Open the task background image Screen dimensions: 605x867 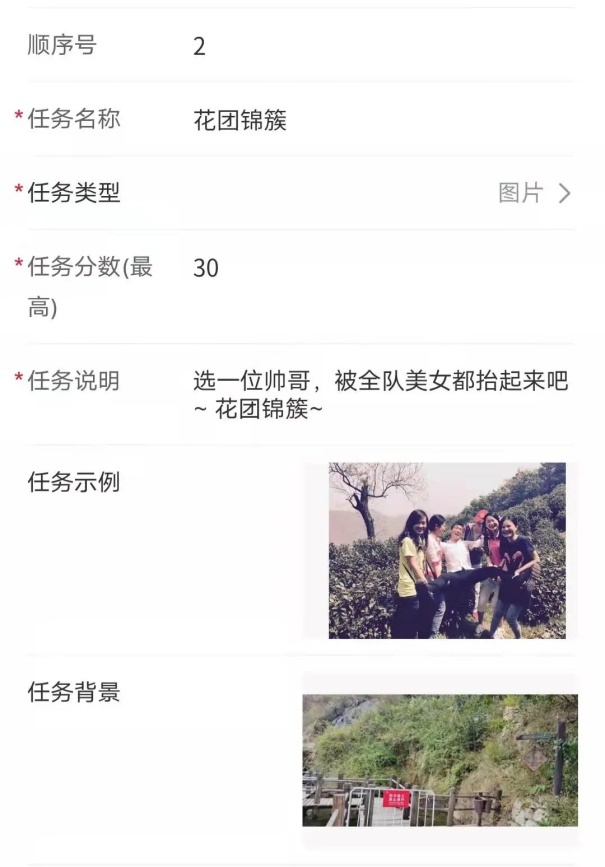440,760
